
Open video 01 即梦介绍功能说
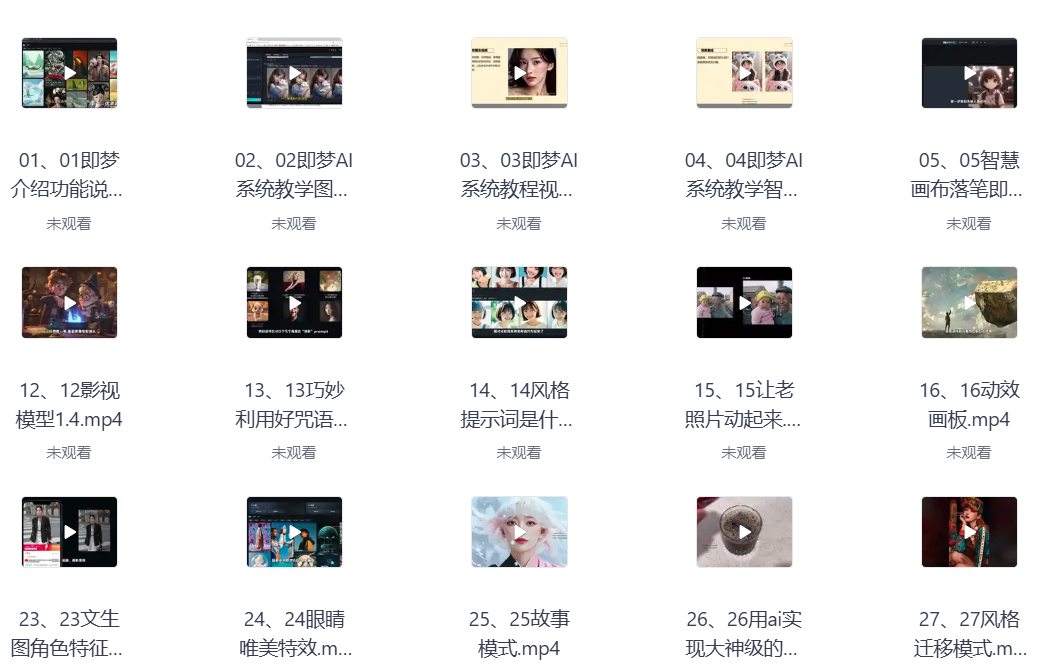pos(69,73)
